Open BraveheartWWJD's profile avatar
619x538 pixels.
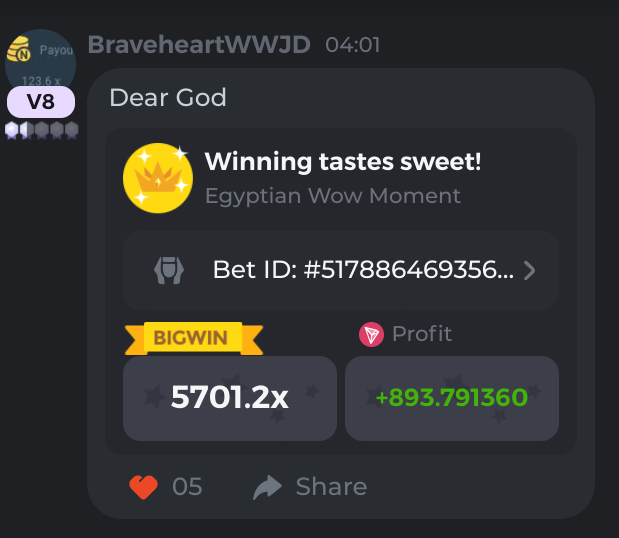coord(40,62)
